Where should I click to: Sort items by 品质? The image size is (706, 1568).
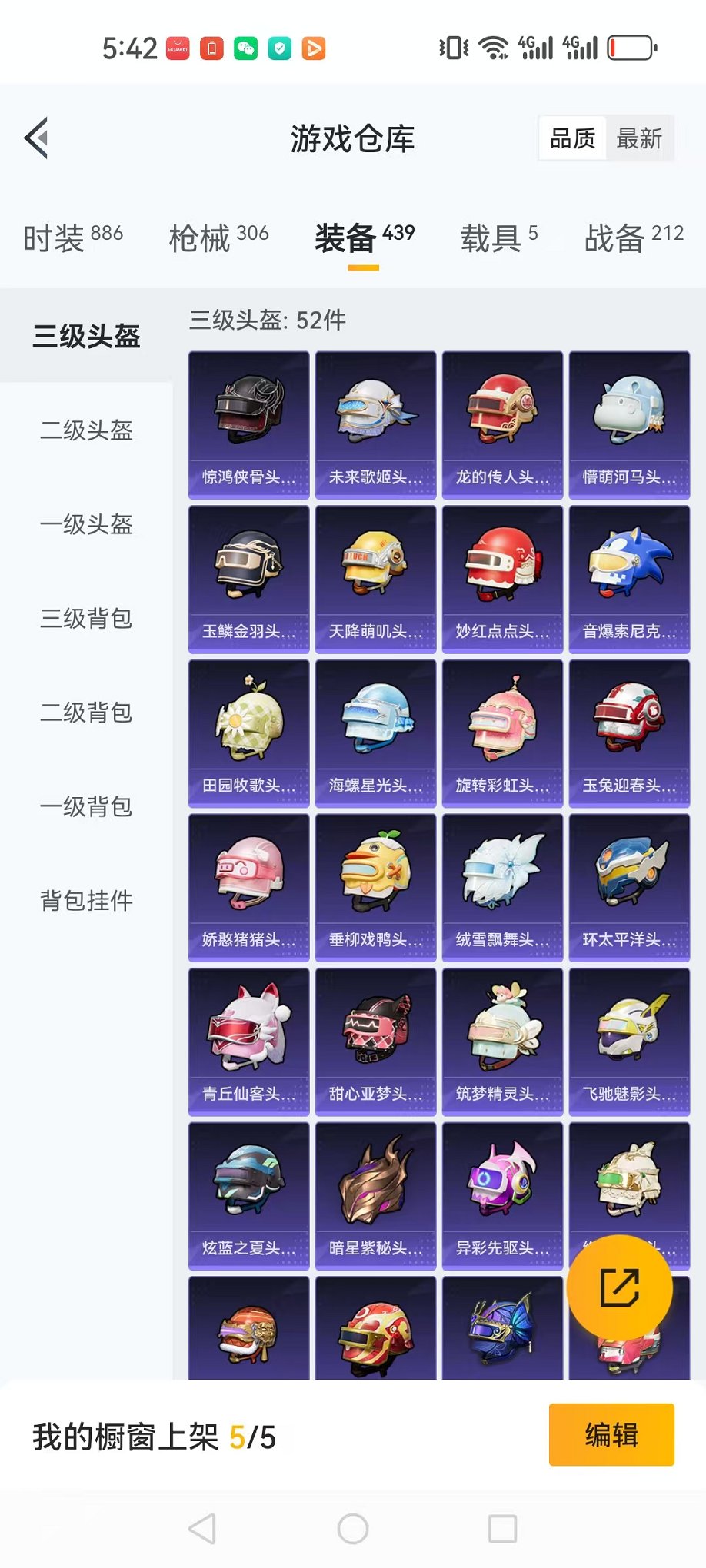[x=573, y=138]
